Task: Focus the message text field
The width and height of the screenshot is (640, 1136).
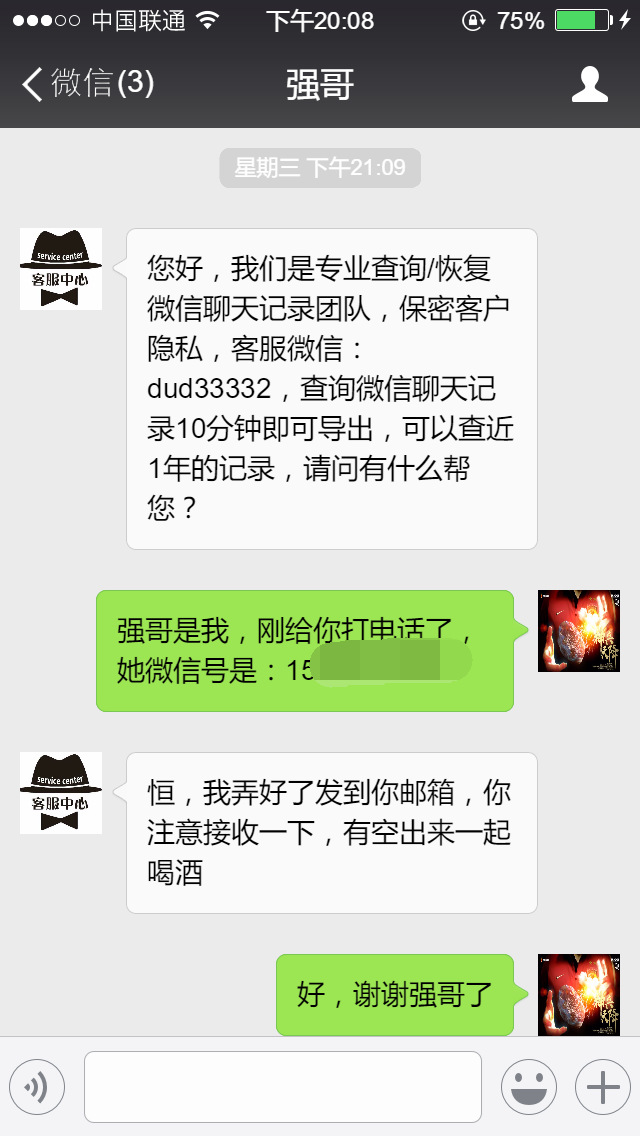Action: click(282, 1087)
